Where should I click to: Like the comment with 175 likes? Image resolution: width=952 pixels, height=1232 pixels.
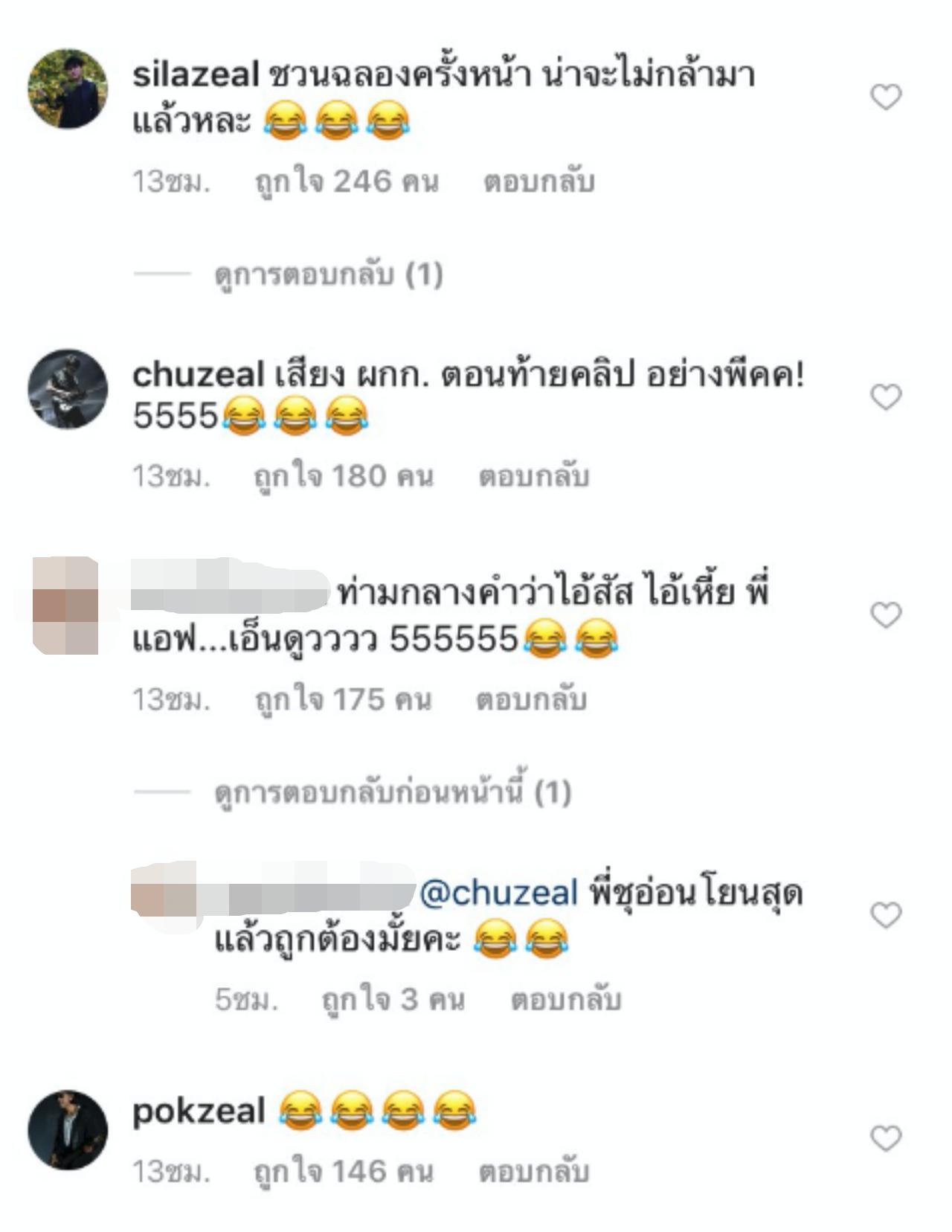click(886, 615)
